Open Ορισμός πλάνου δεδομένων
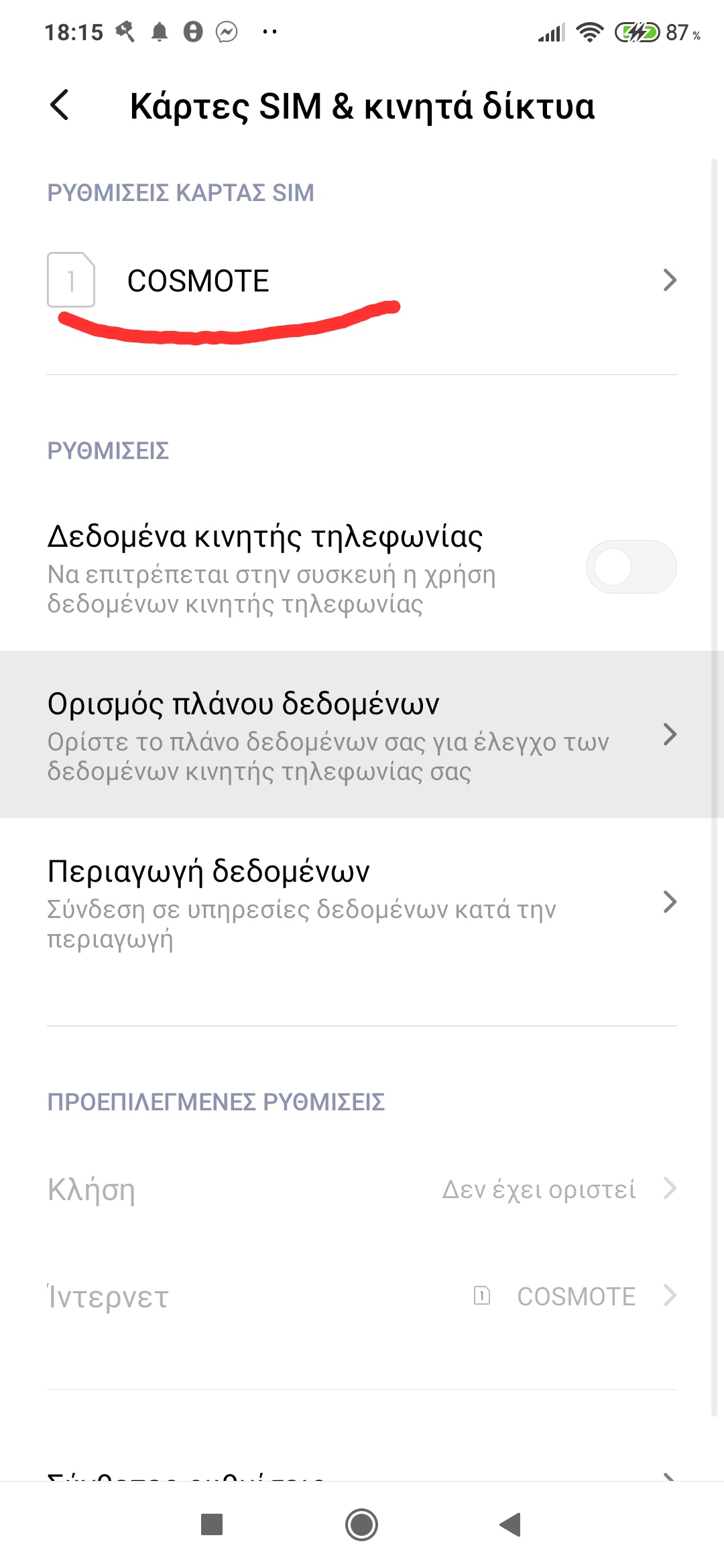 coord(362,734)
